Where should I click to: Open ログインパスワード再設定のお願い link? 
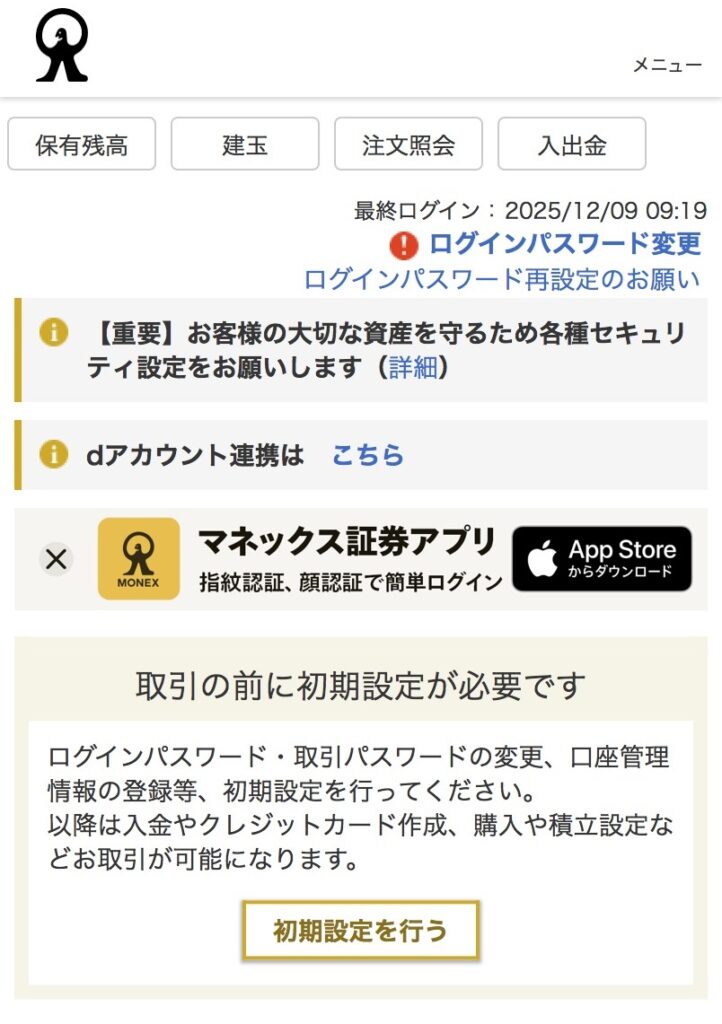(x=502, y=279)
